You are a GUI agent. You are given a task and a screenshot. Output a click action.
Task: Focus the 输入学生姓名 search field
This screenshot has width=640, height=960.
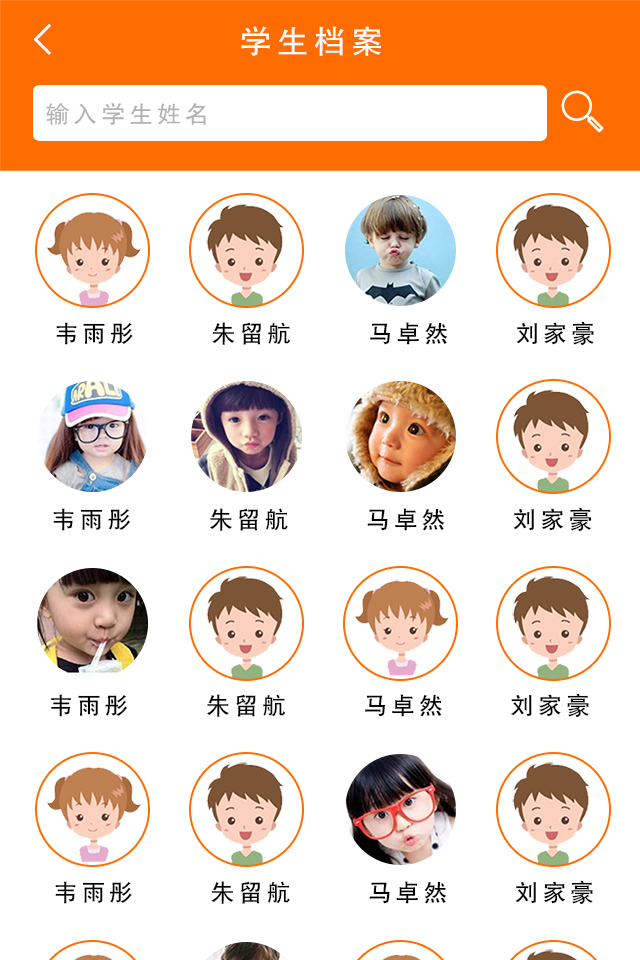point(290,113)
